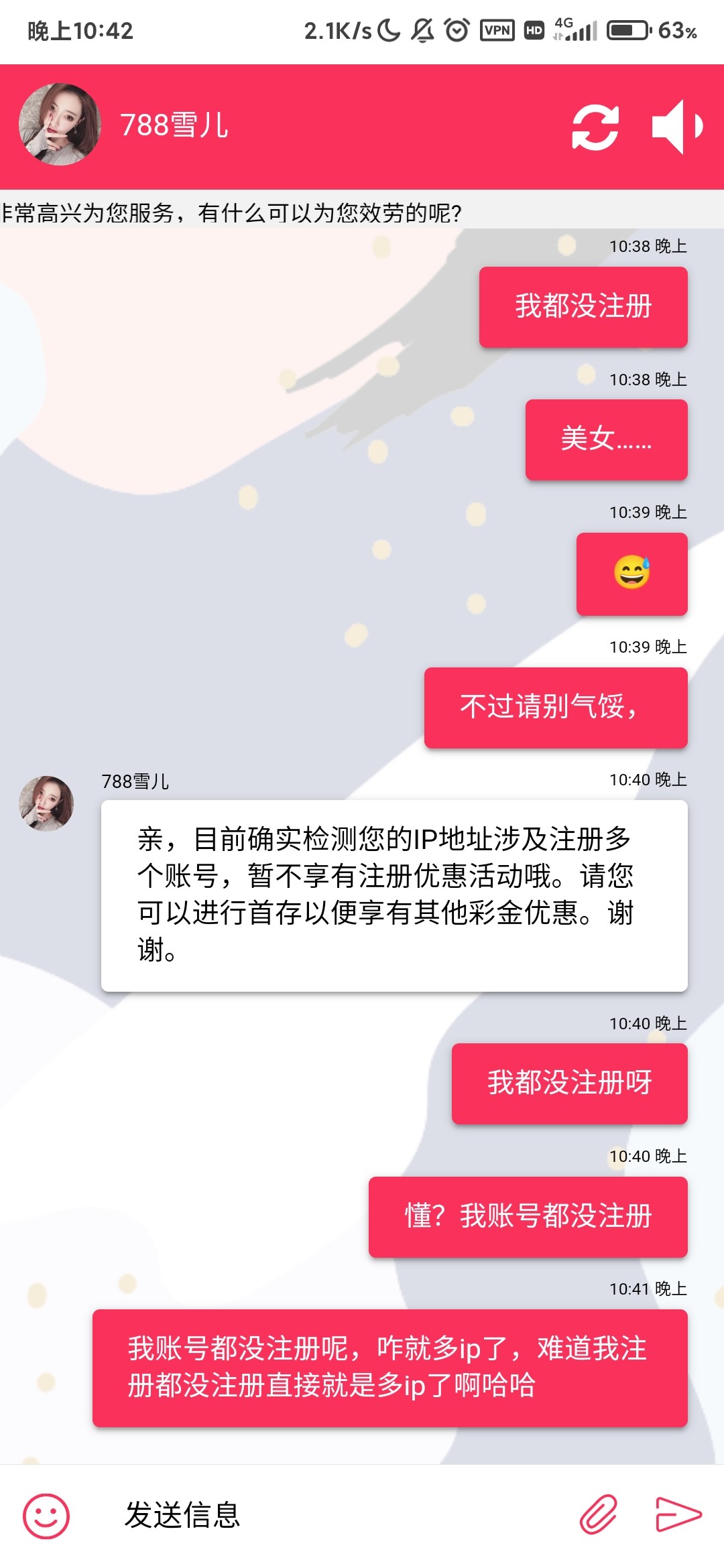This screenshot has height=1568, width=724.
Task: Toggle the sound speaker icon
Action: (677, 127)
